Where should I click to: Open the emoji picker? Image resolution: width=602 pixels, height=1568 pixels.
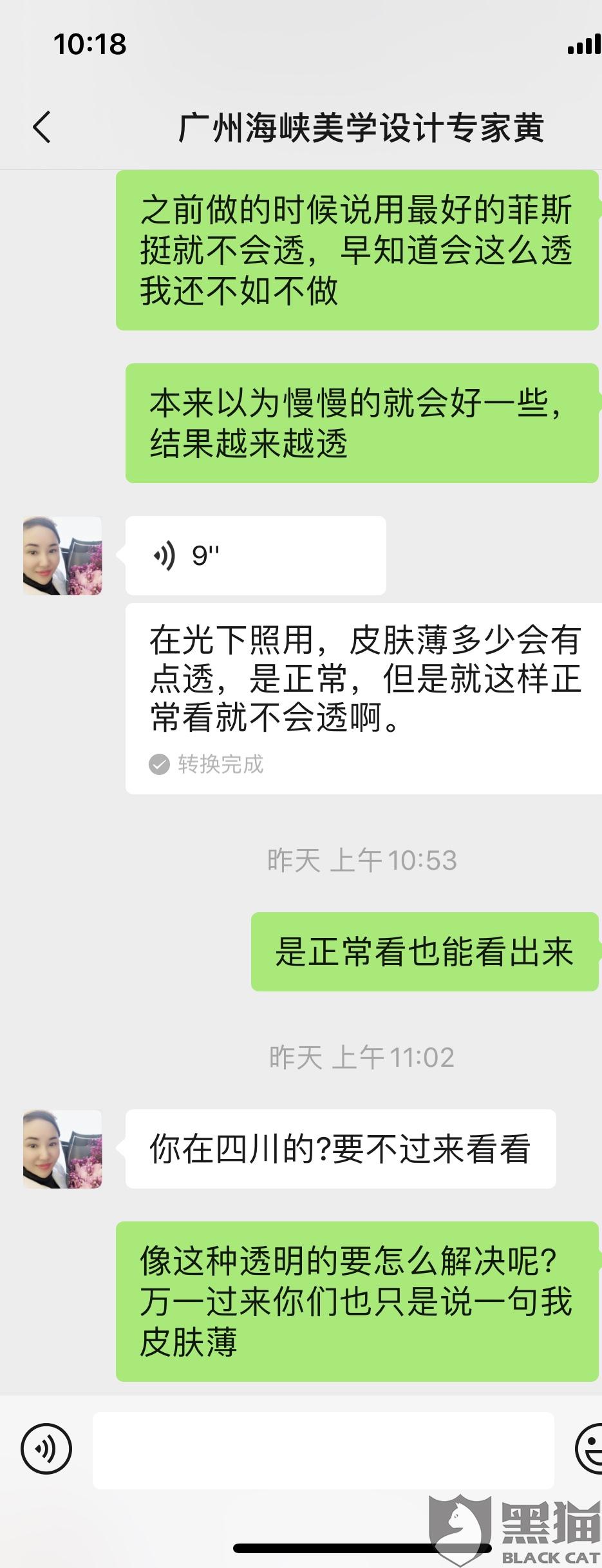[589, 1449]
